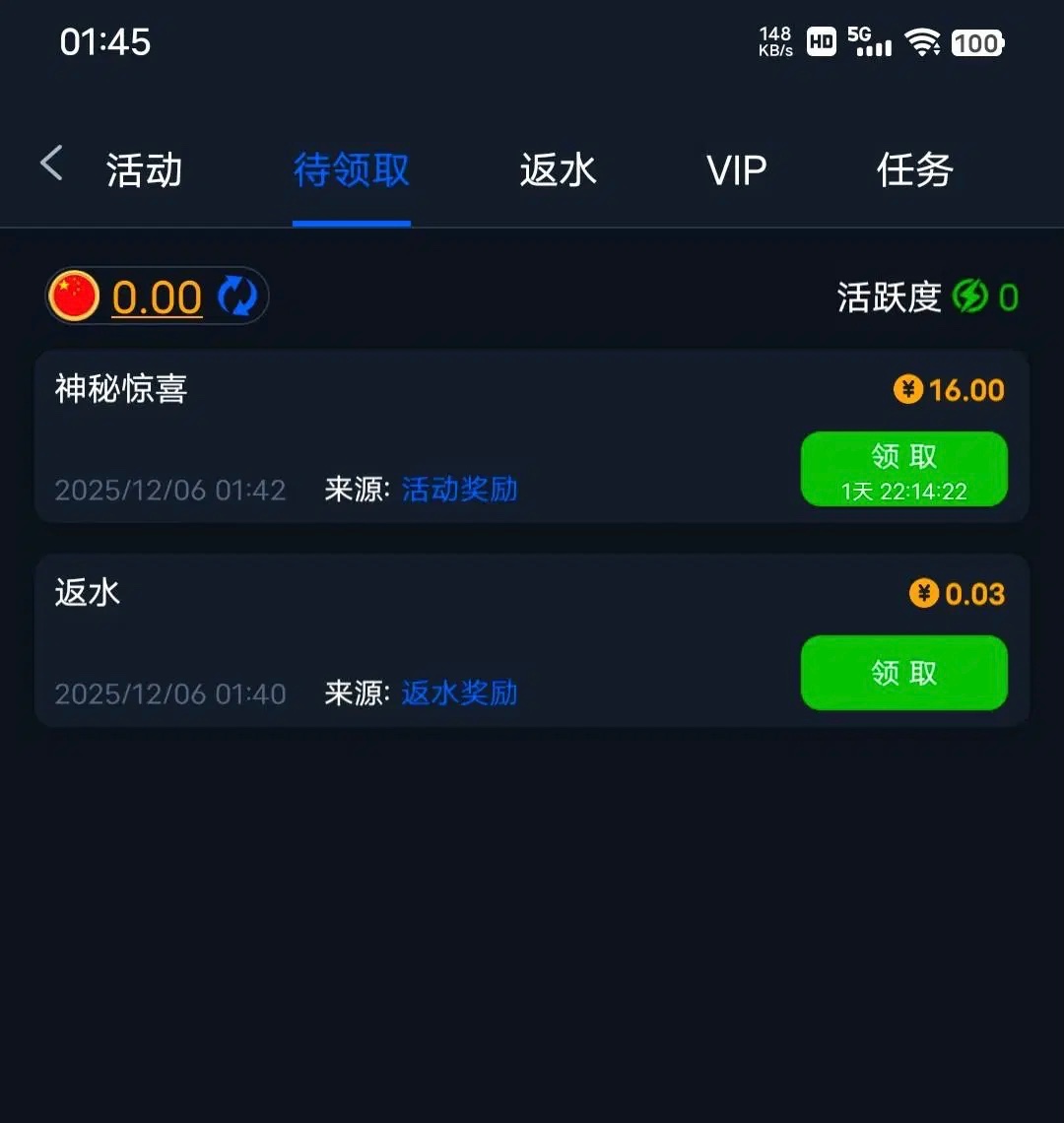Select the 待领取 tab
This screenshot has width=1064, height=1123.
pyautogui.click(x=352, y=170)
